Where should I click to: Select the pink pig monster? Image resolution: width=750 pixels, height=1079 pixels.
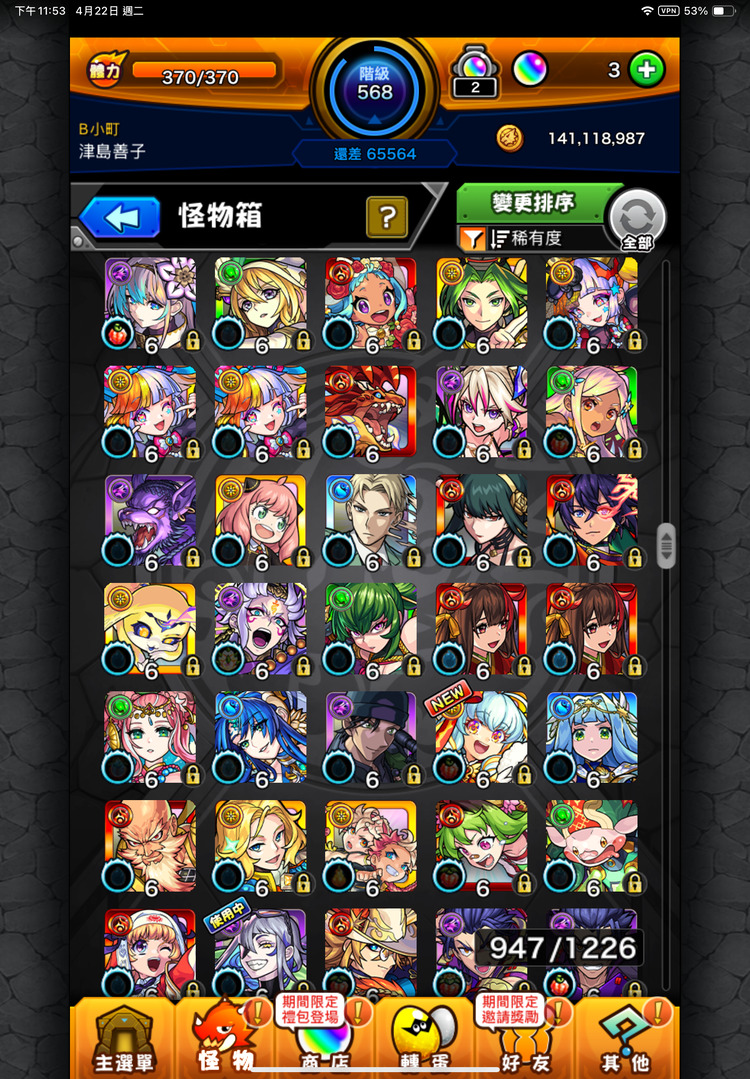pos(591,847)
